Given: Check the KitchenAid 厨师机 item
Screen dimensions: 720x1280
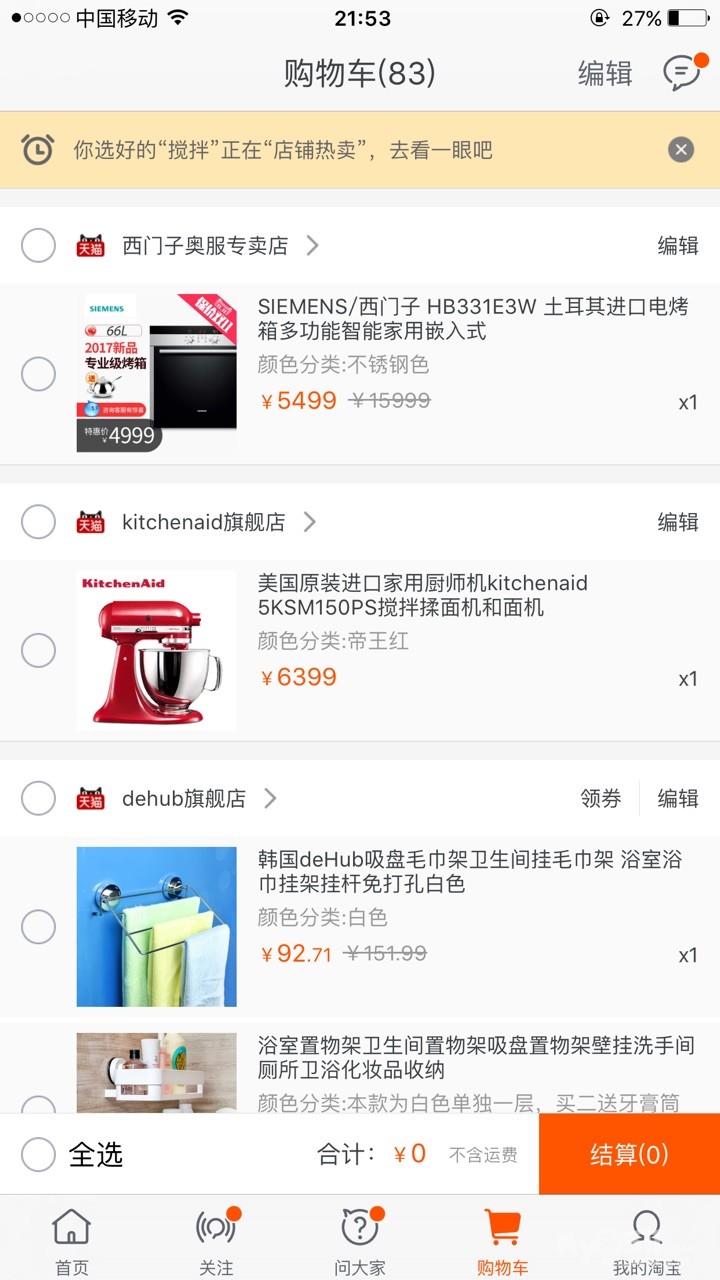Looking at the screenshot, I should pos(38,650).
